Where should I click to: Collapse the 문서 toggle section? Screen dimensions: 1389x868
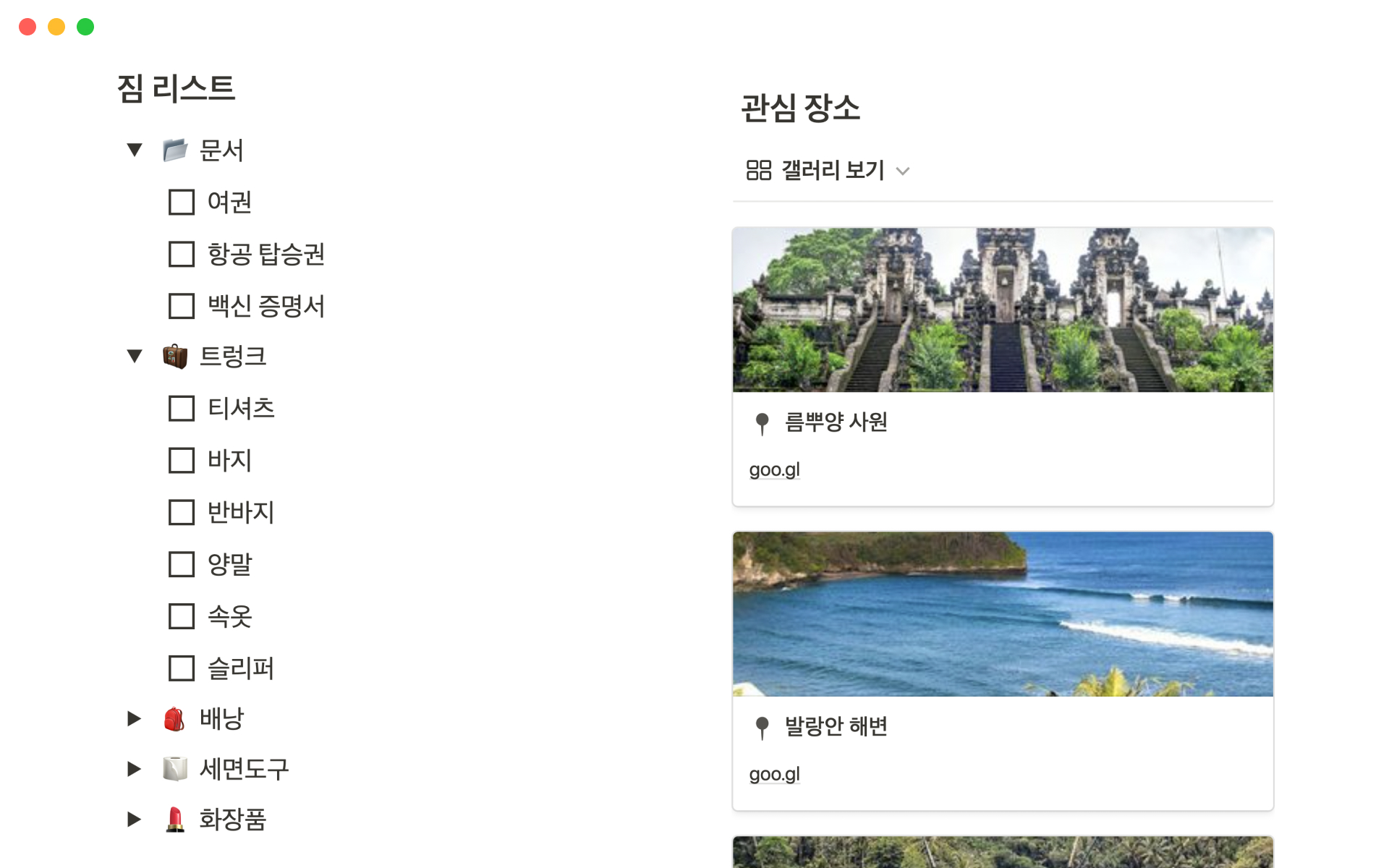coord(135,150)
